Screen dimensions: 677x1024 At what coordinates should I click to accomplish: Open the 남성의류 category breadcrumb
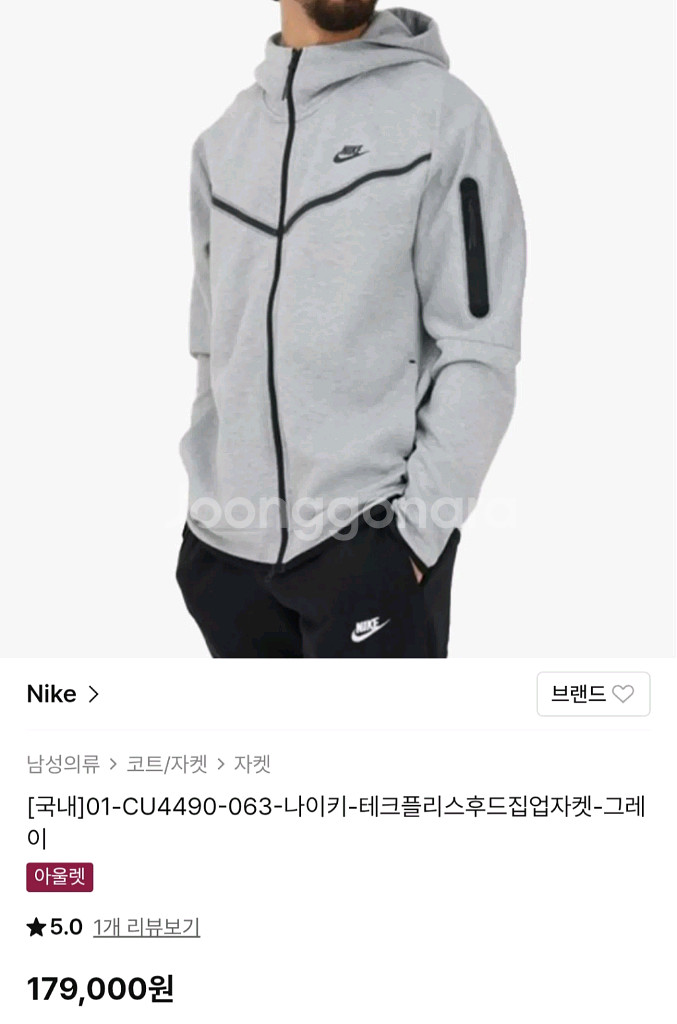coord(63,763)
